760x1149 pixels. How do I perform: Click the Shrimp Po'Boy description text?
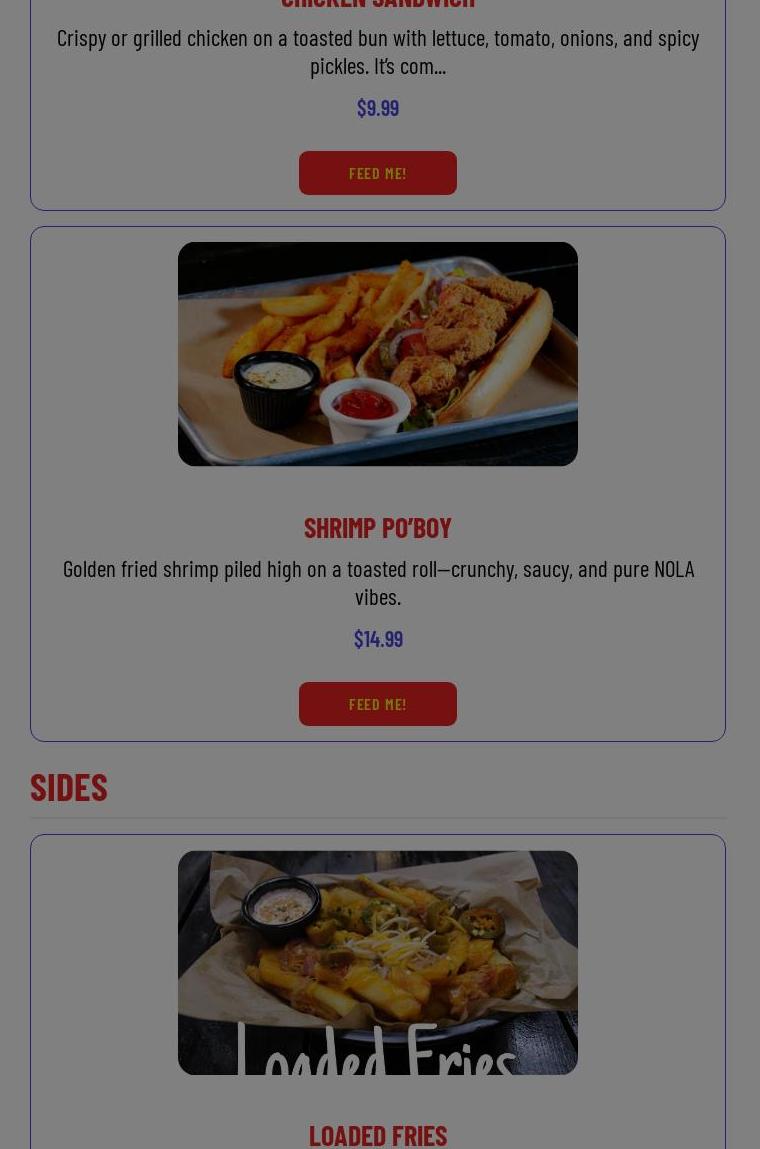coord(378,582)
